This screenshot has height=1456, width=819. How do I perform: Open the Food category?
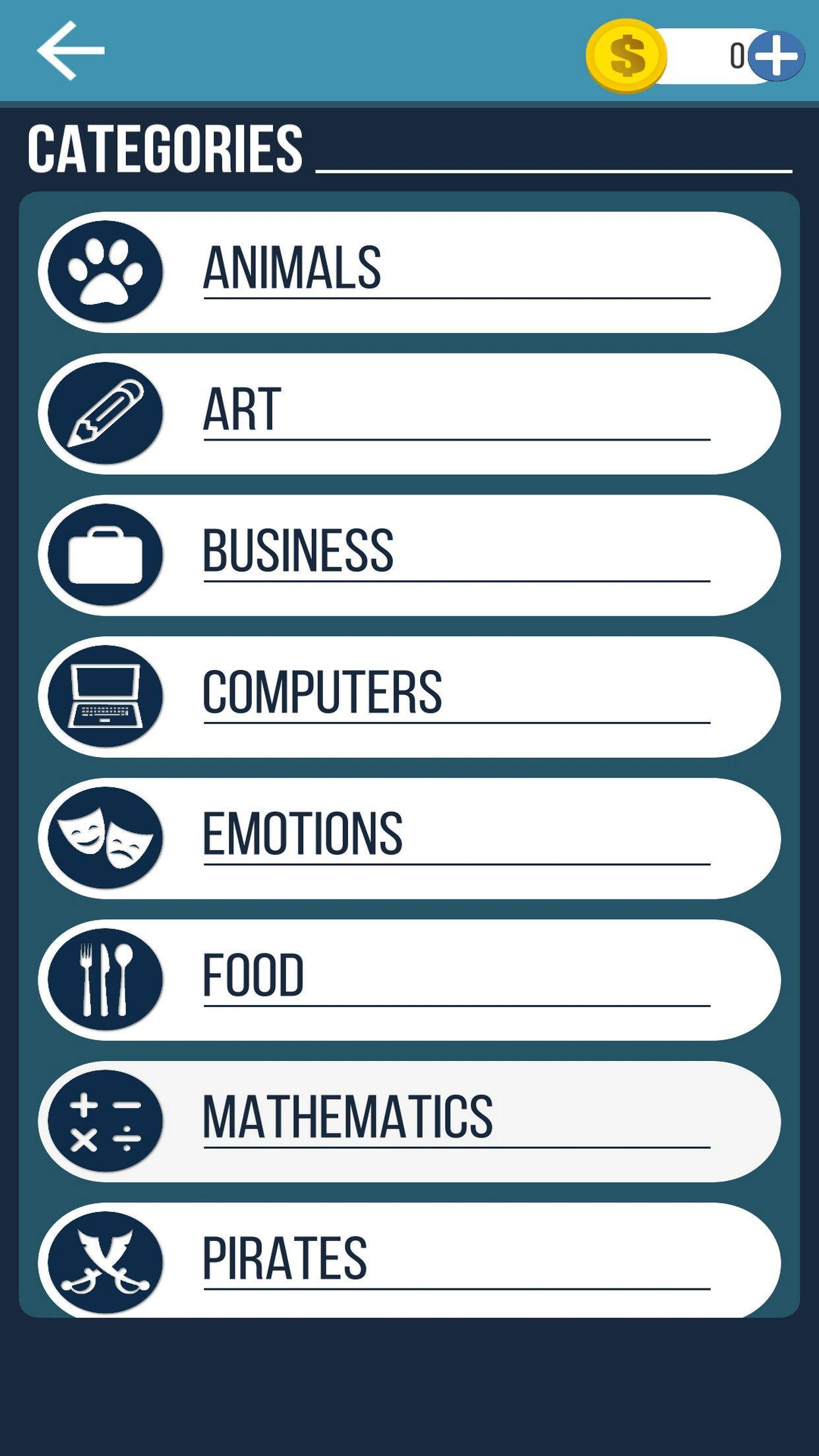coord(409,980)
